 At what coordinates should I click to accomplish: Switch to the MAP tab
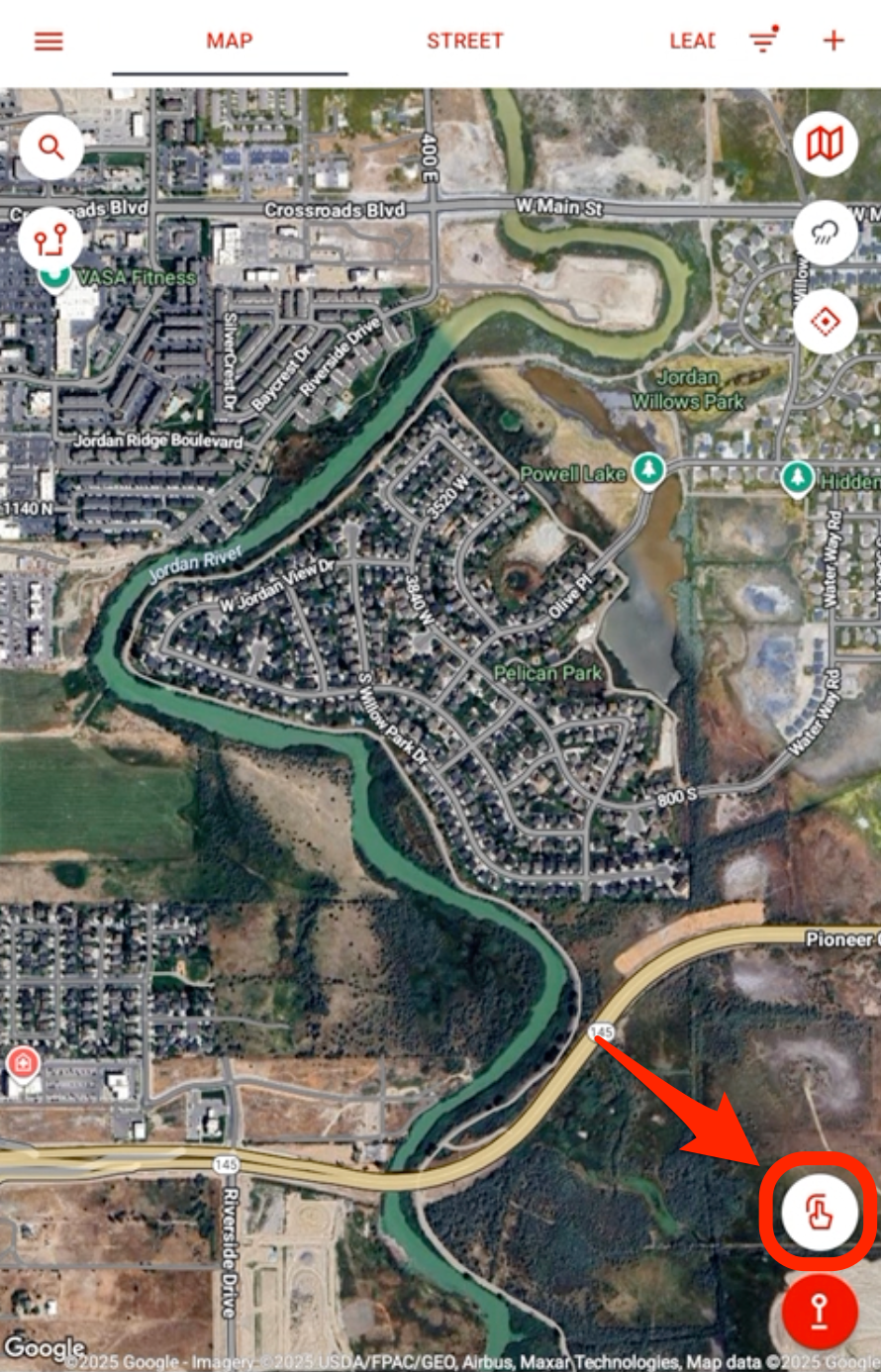(230, 41)
